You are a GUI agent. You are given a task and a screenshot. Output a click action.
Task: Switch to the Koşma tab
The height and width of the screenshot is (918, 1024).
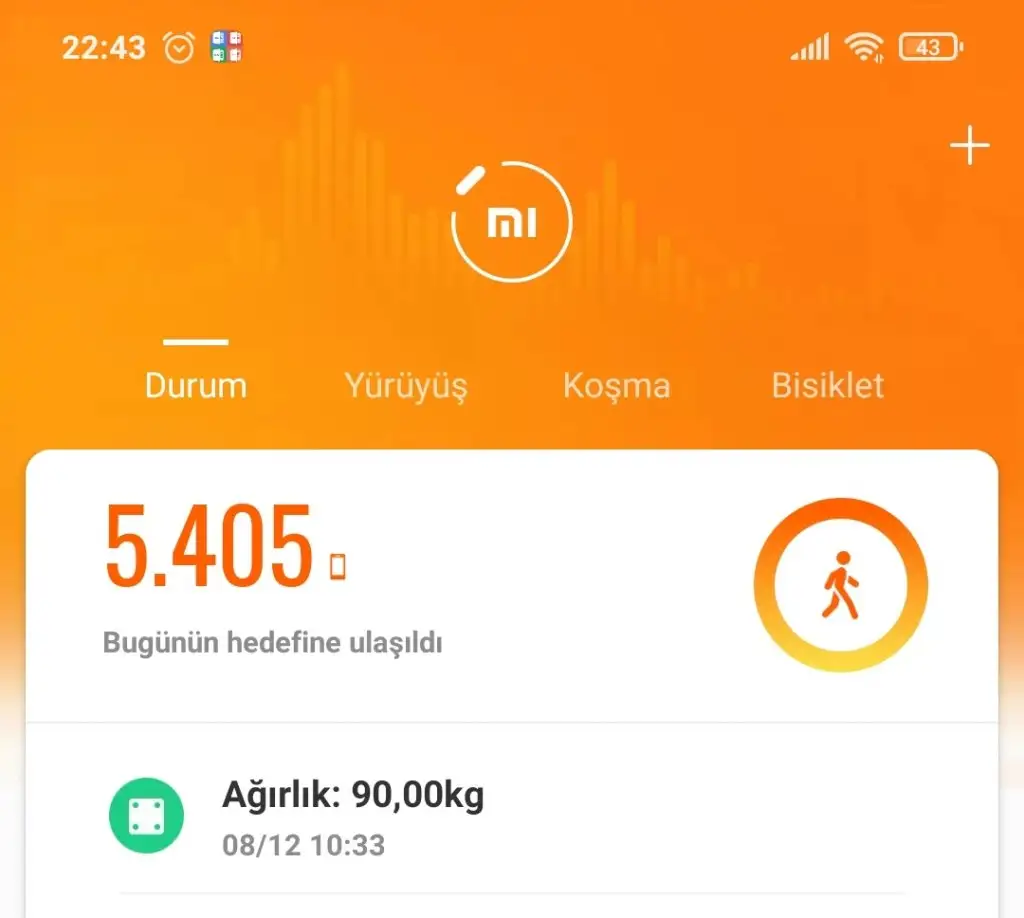pos(616,385)
